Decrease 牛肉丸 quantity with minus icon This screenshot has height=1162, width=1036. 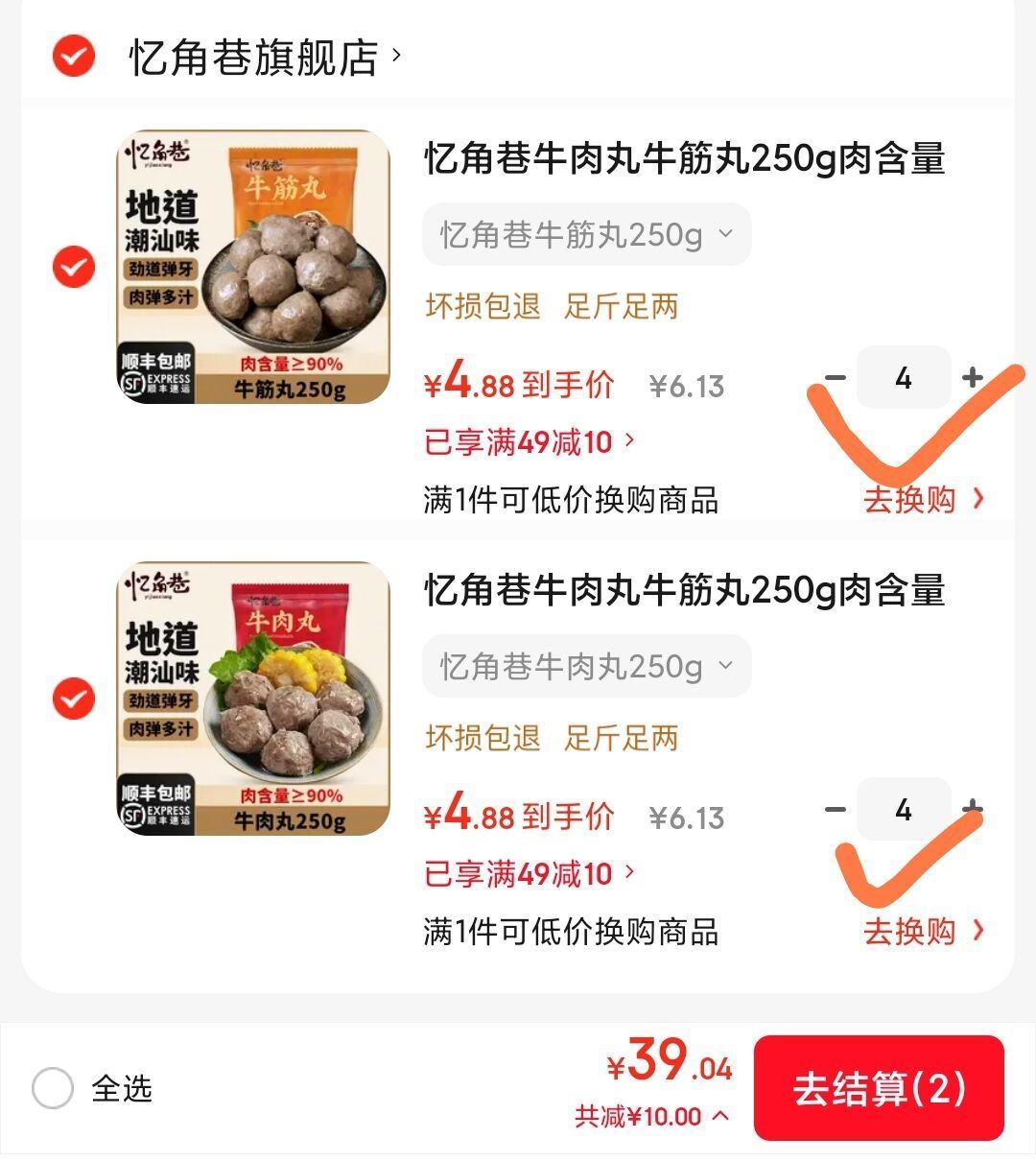tap(834, 810)
